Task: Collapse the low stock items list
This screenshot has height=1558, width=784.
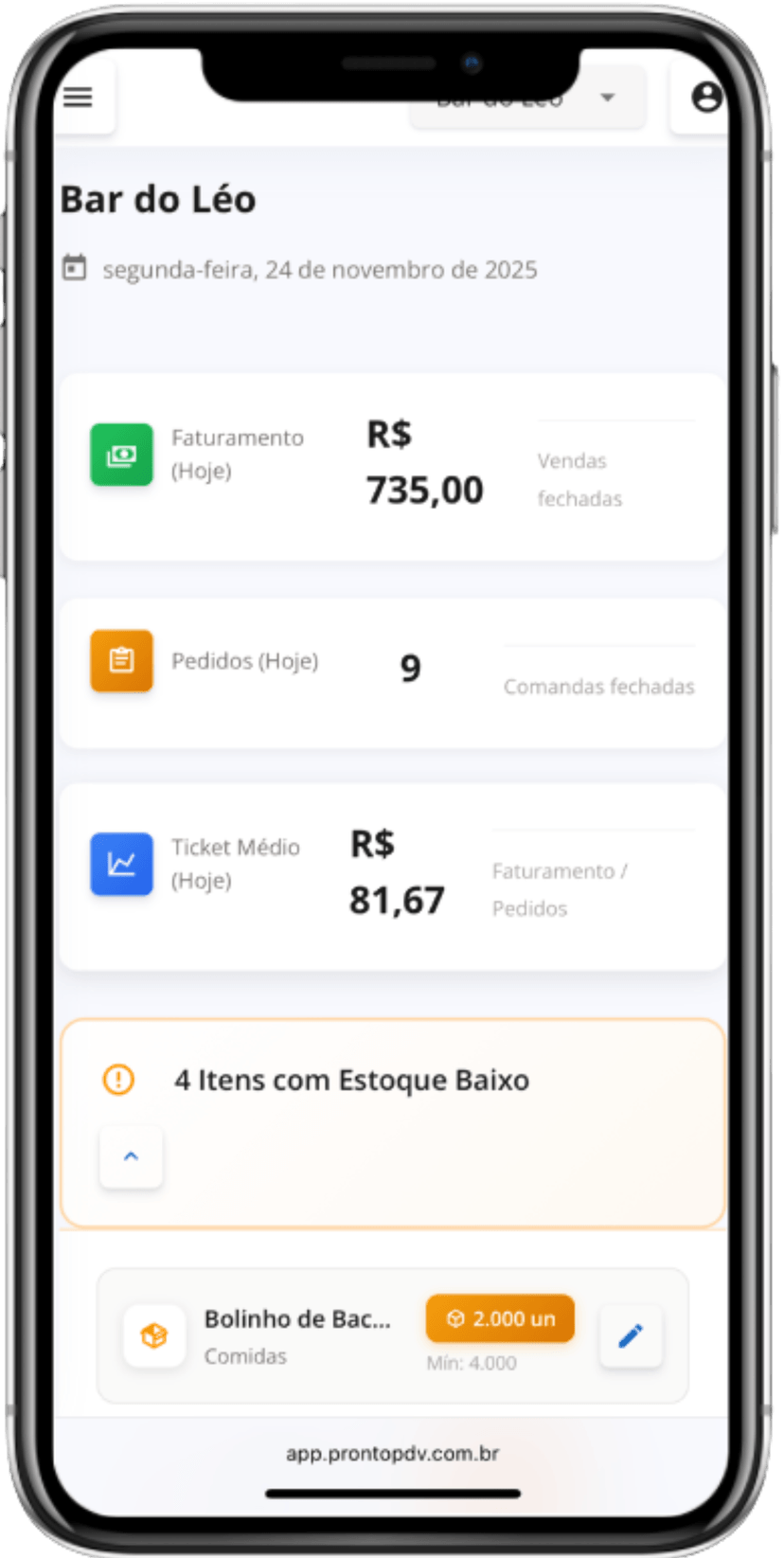Action: (x=132, y=1156)
